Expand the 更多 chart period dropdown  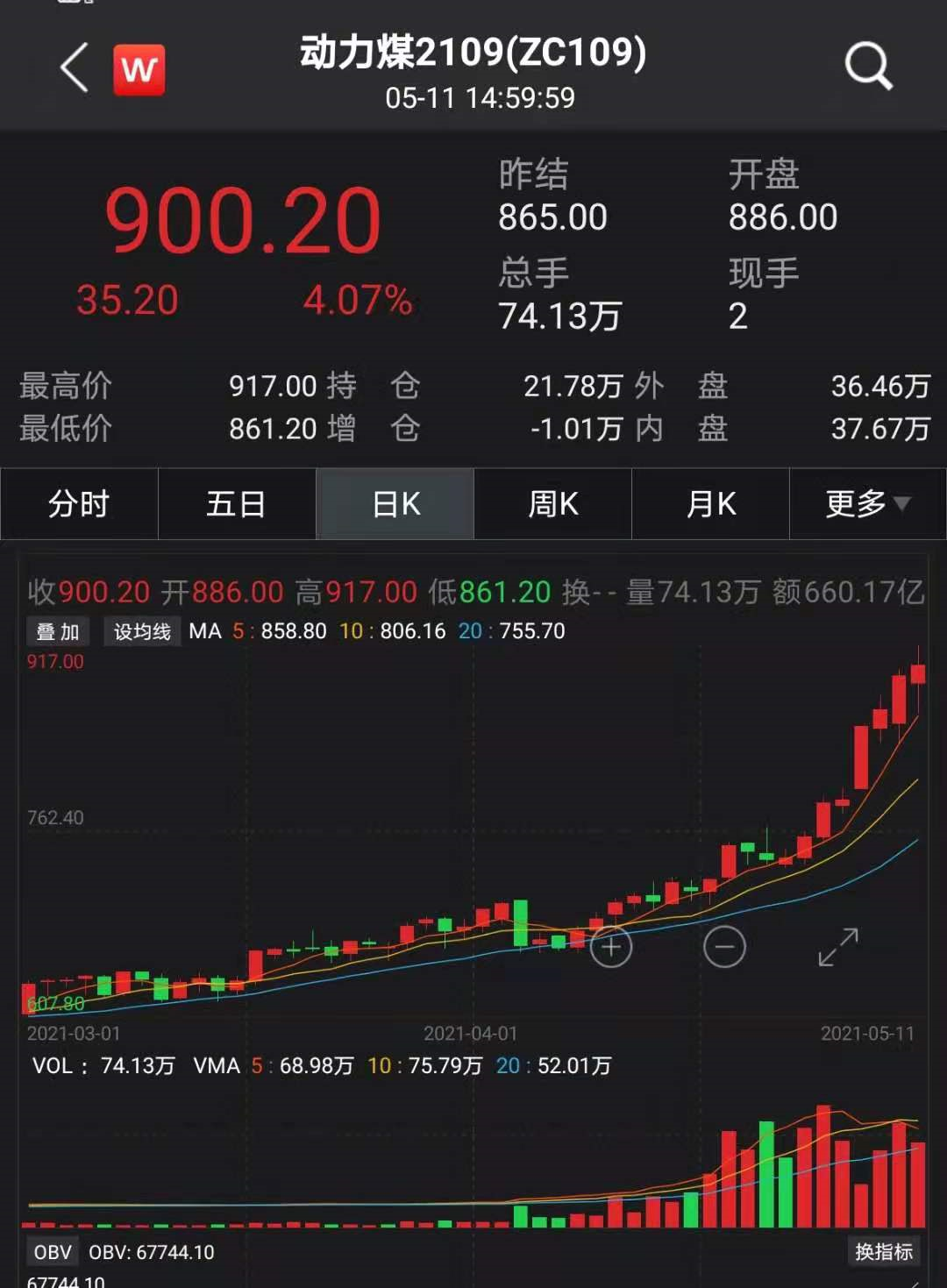coord(867,504)
